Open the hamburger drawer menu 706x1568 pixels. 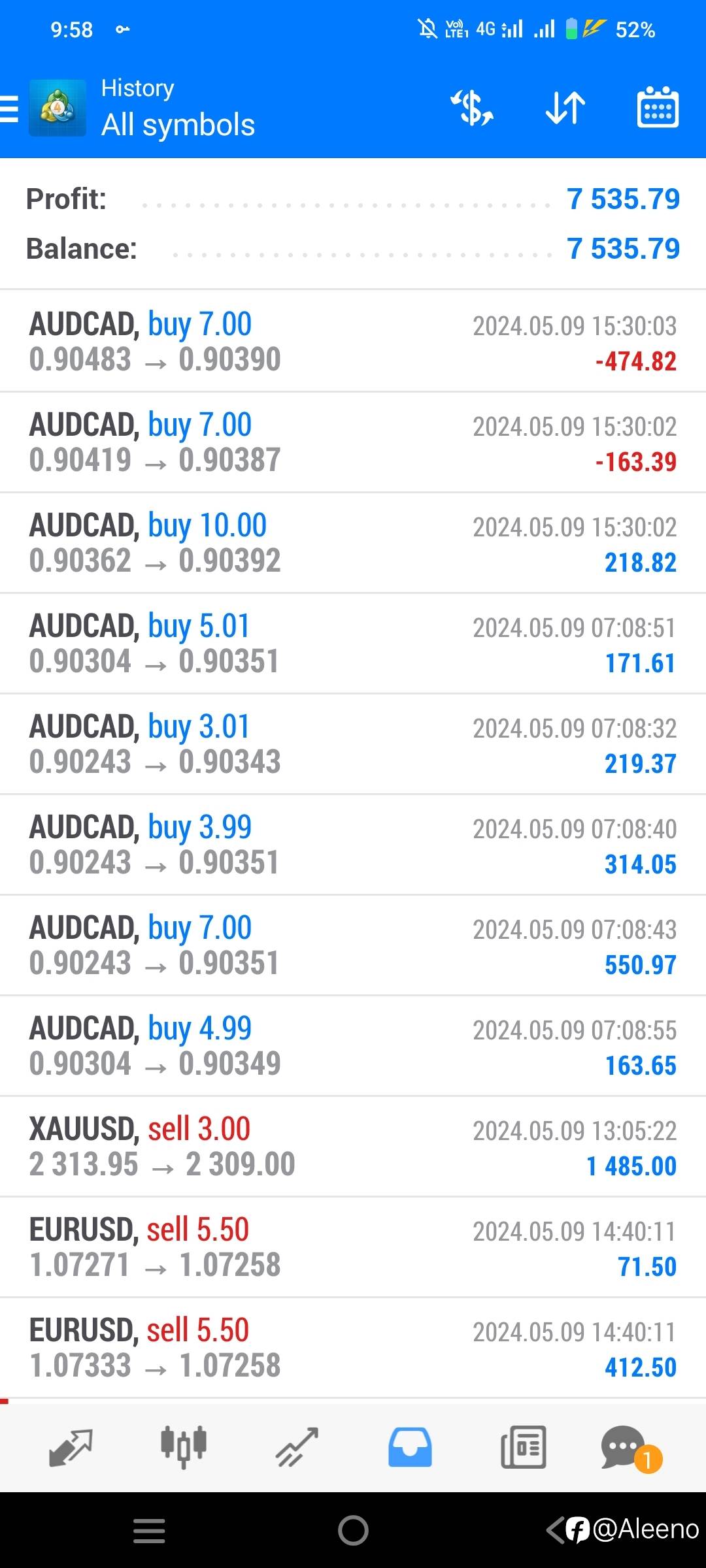(9, 108)
